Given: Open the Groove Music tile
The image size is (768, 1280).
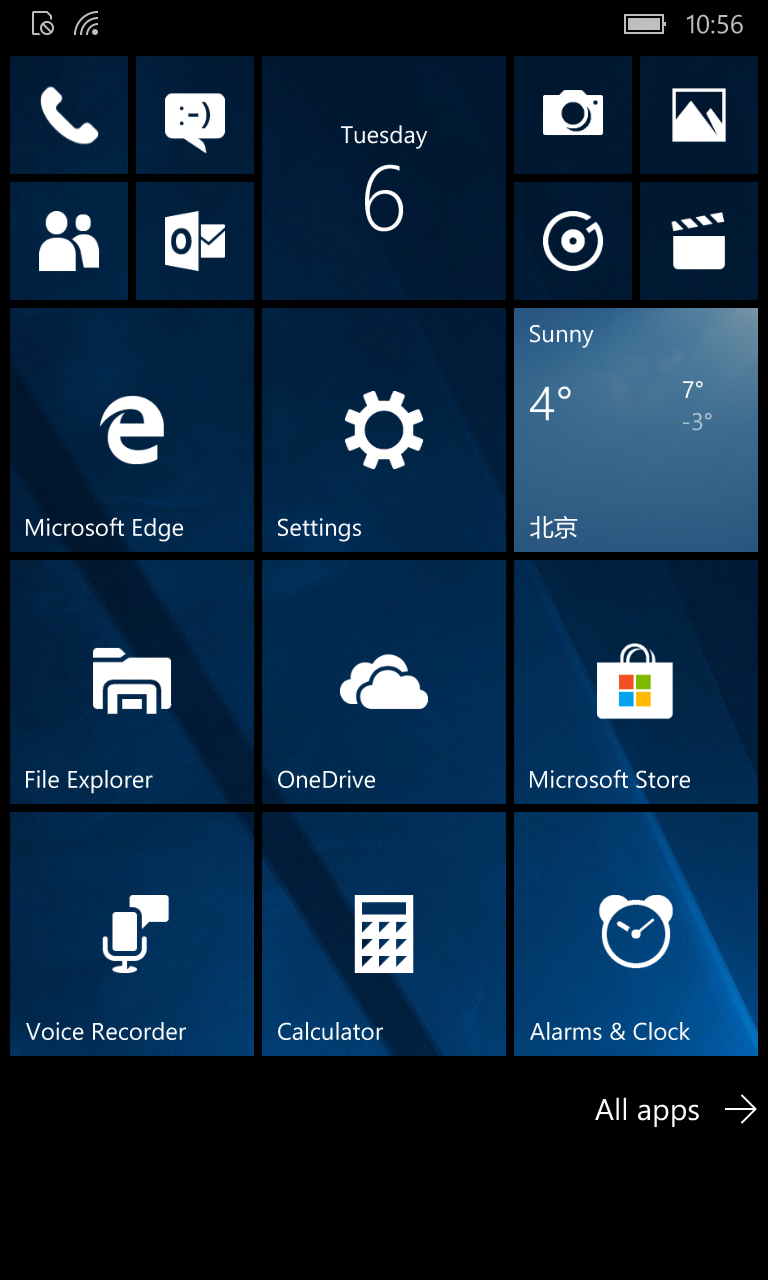Looking at the screenshot, I should coord(573,241).
